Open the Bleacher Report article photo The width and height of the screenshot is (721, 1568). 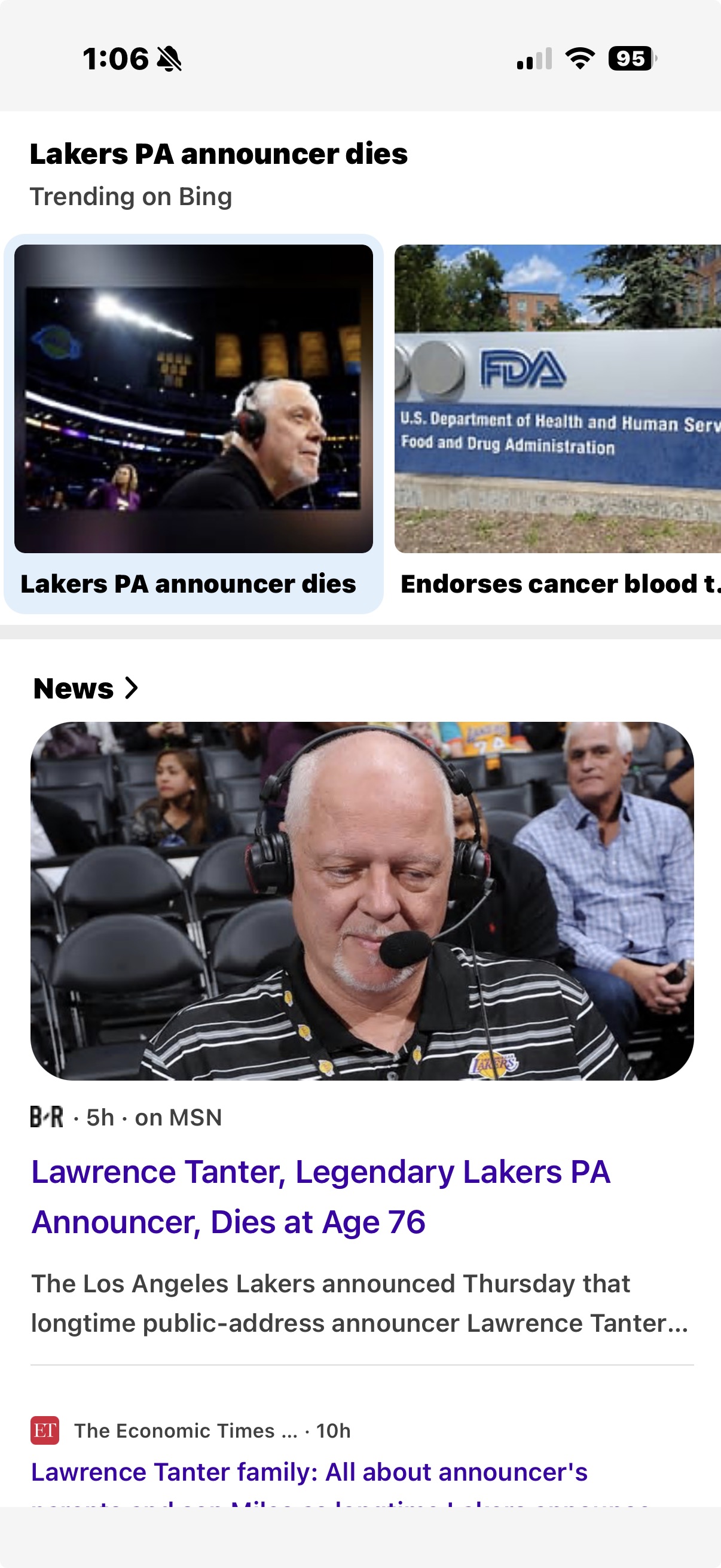(x=362, y=901)
